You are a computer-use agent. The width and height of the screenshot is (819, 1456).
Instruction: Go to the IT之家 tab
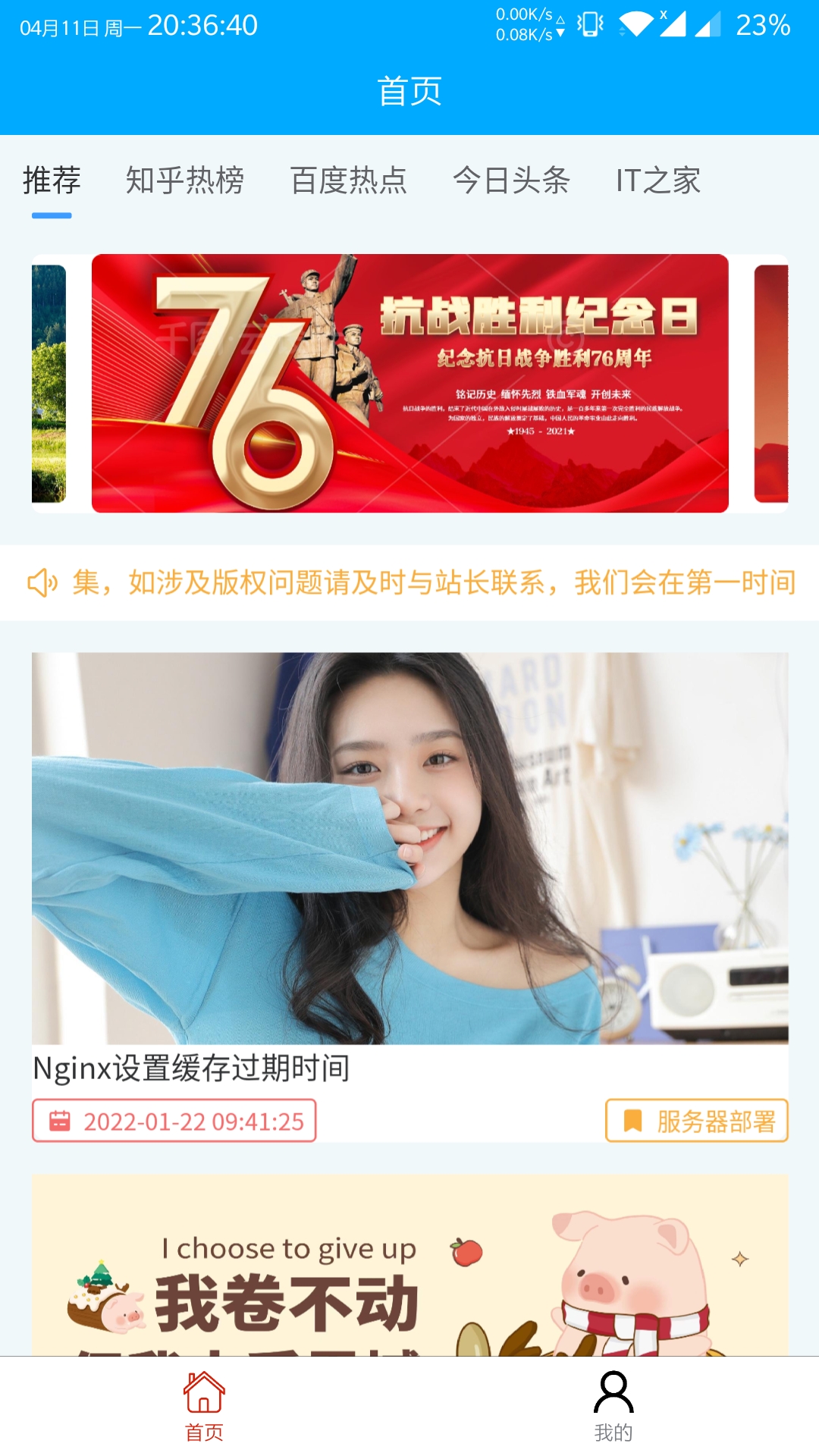pyautogui.click(x=657, y=181)
